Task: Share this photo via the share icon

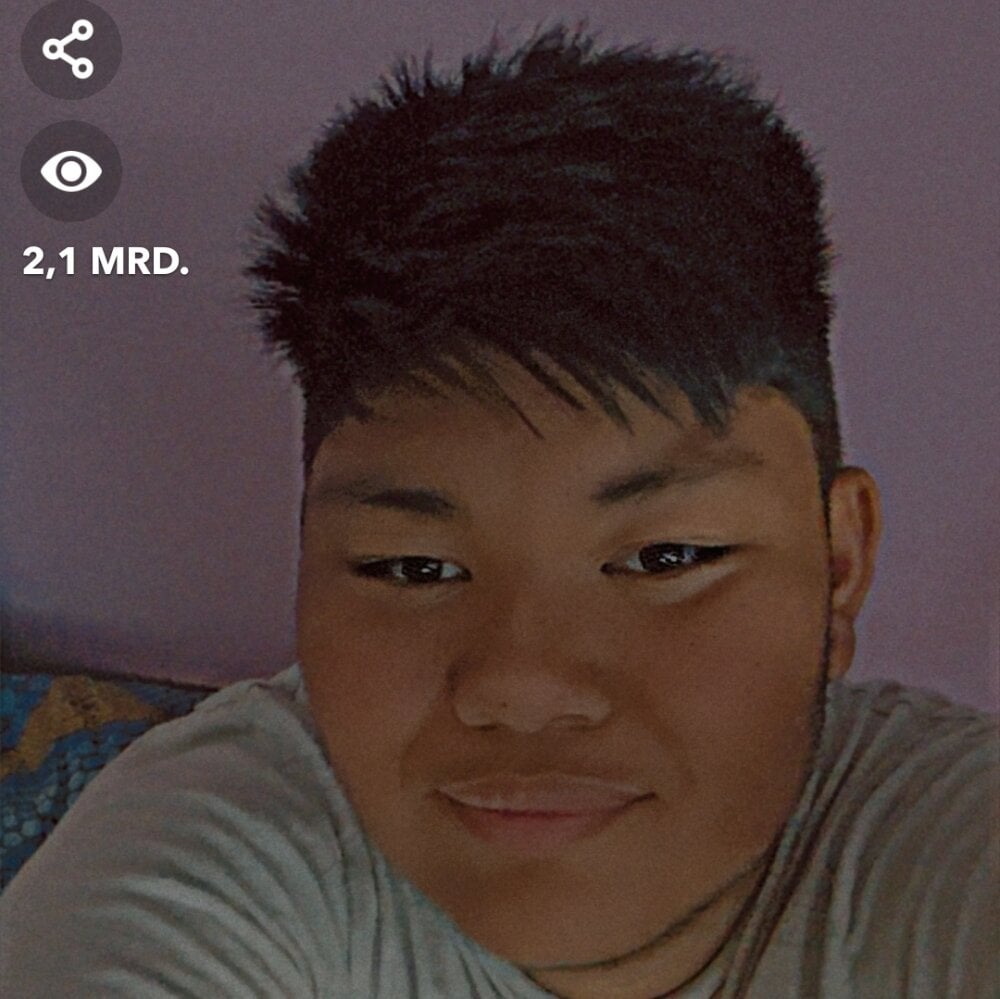Action: pyautogui.click(x=71, y=49)
